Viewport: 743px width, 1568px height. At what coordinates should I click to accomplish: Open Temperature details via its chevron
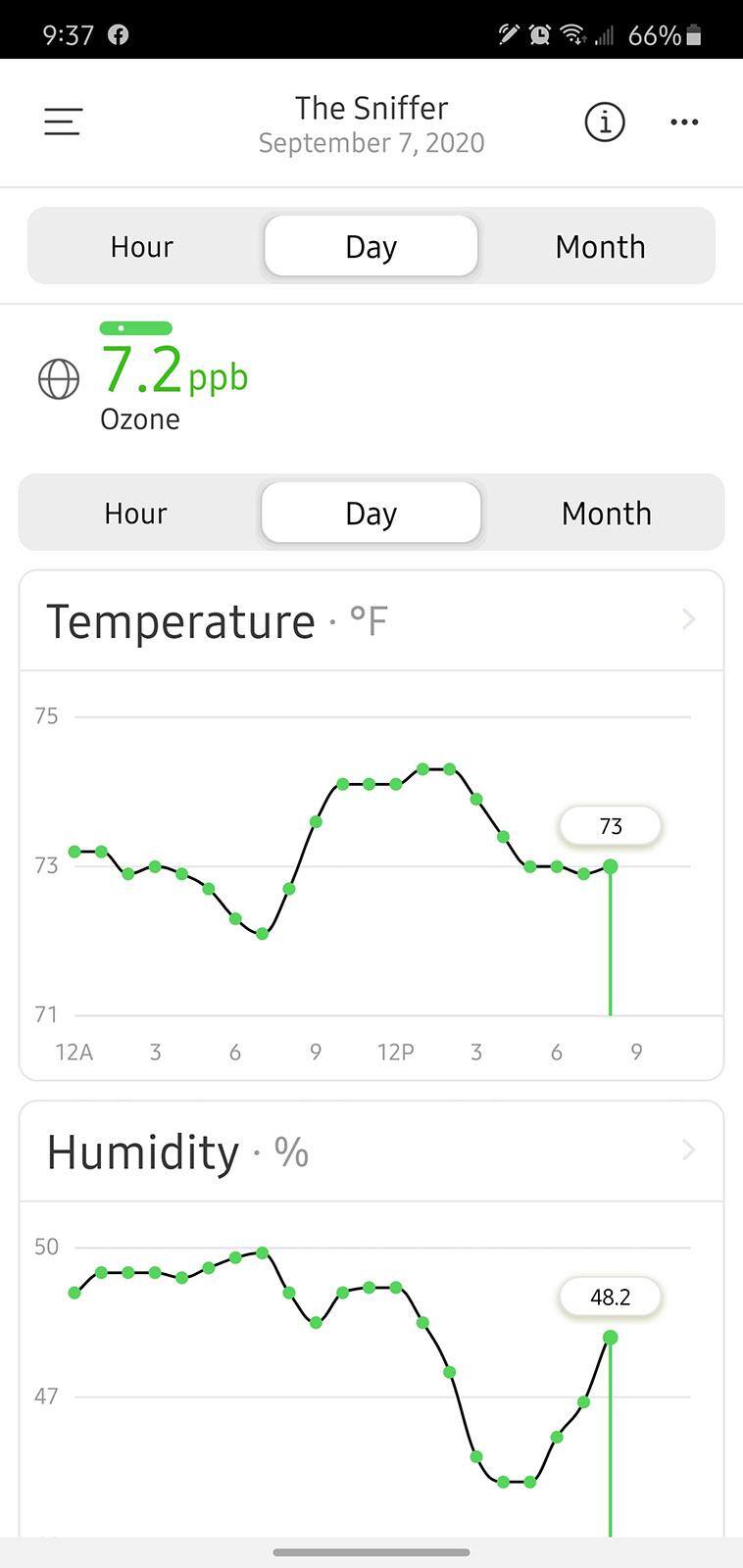[688, 619]
